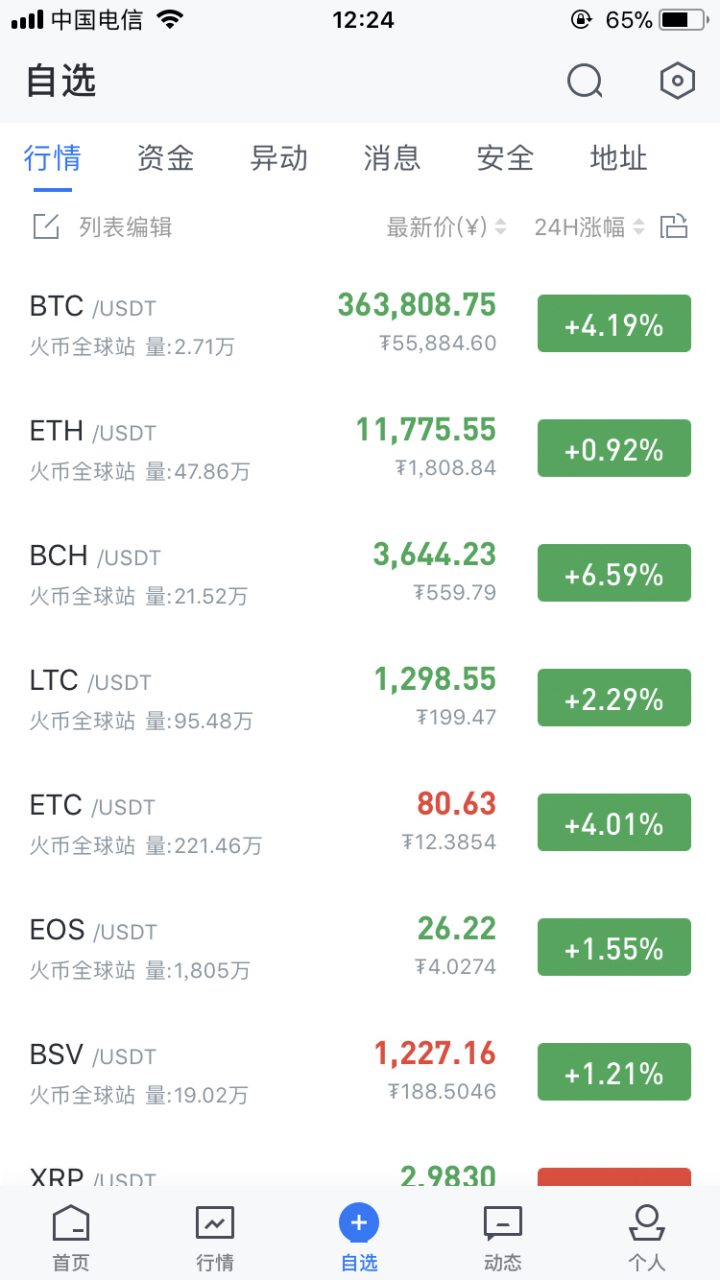Toggle sorting by 24H涨幅

[585, 226]
